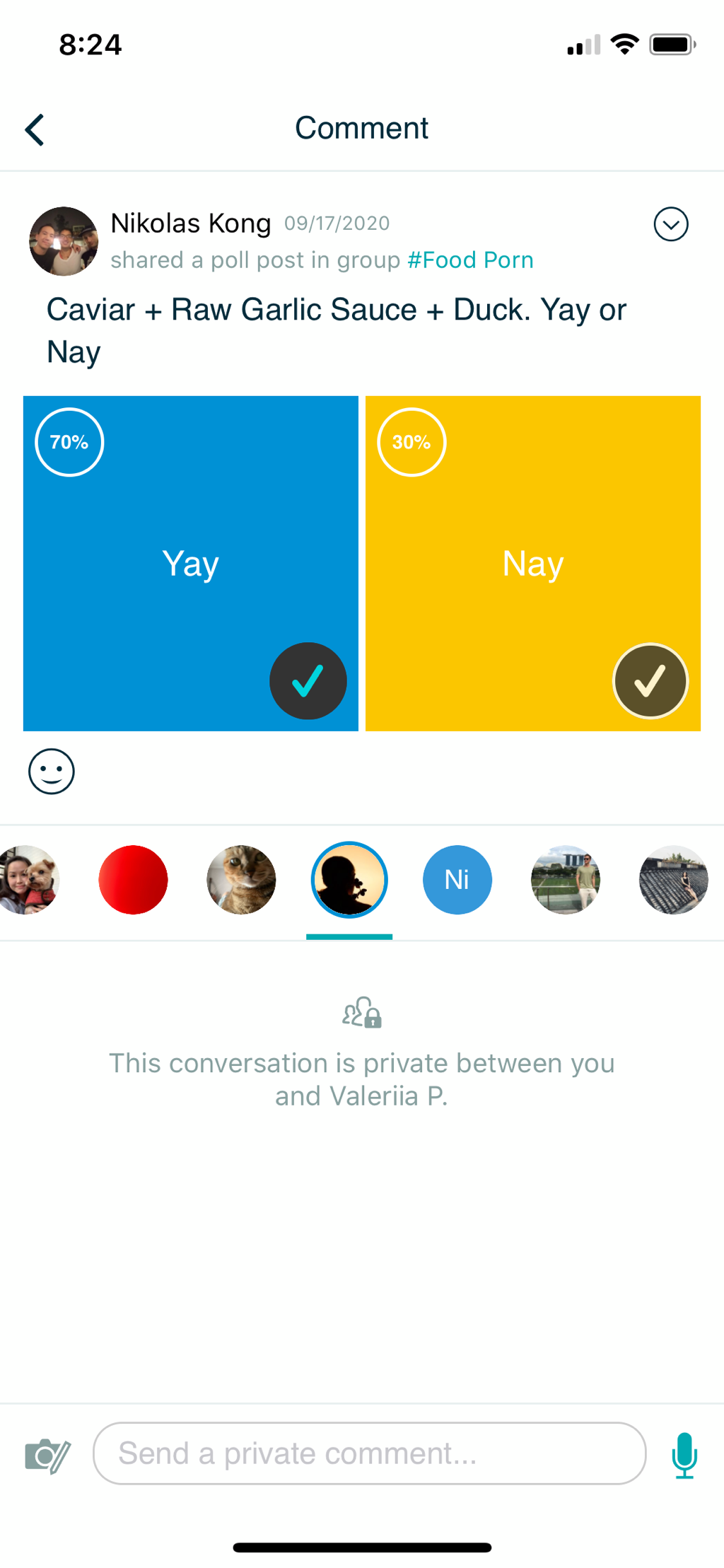Select the man standing outdoors avatar
Image resolution: width=724 pixels, height=1568 pixels.
pyautogui.click(x=565, y=880)
